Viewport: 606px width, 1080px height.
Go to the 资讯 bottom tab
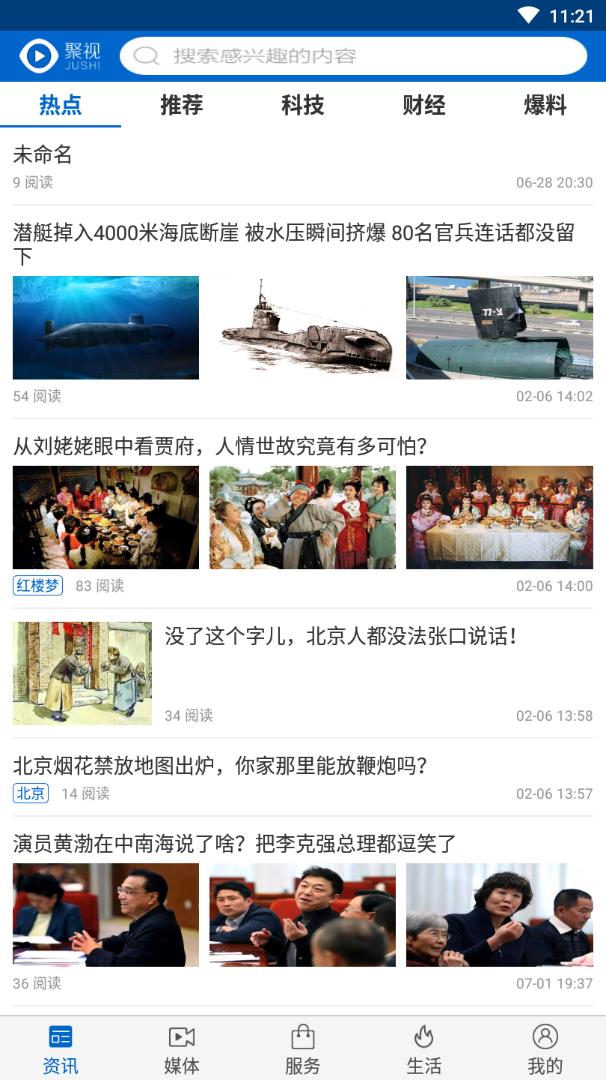61,1049
